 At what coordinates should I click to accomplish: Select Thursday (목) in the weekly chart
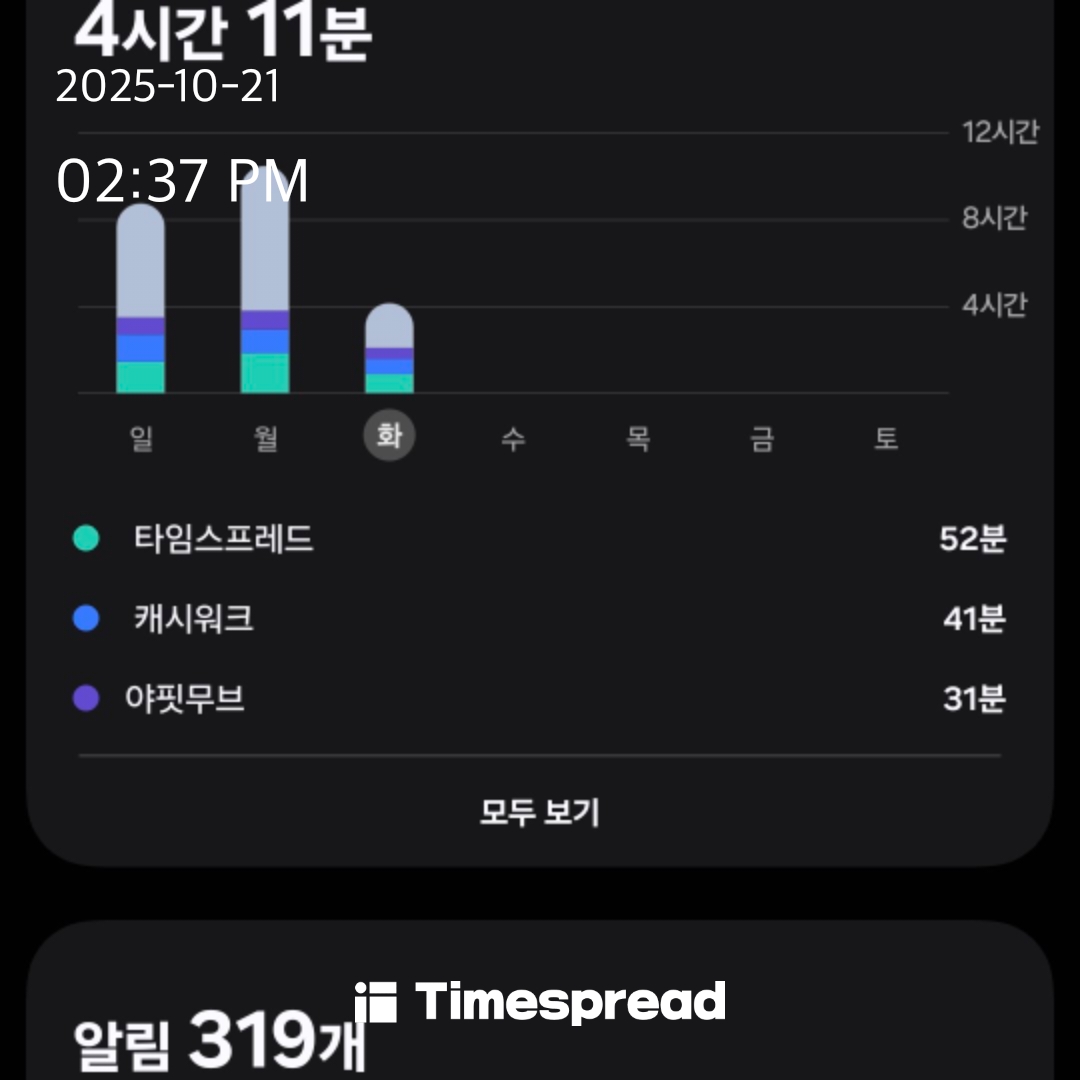[x=638, y=438]
